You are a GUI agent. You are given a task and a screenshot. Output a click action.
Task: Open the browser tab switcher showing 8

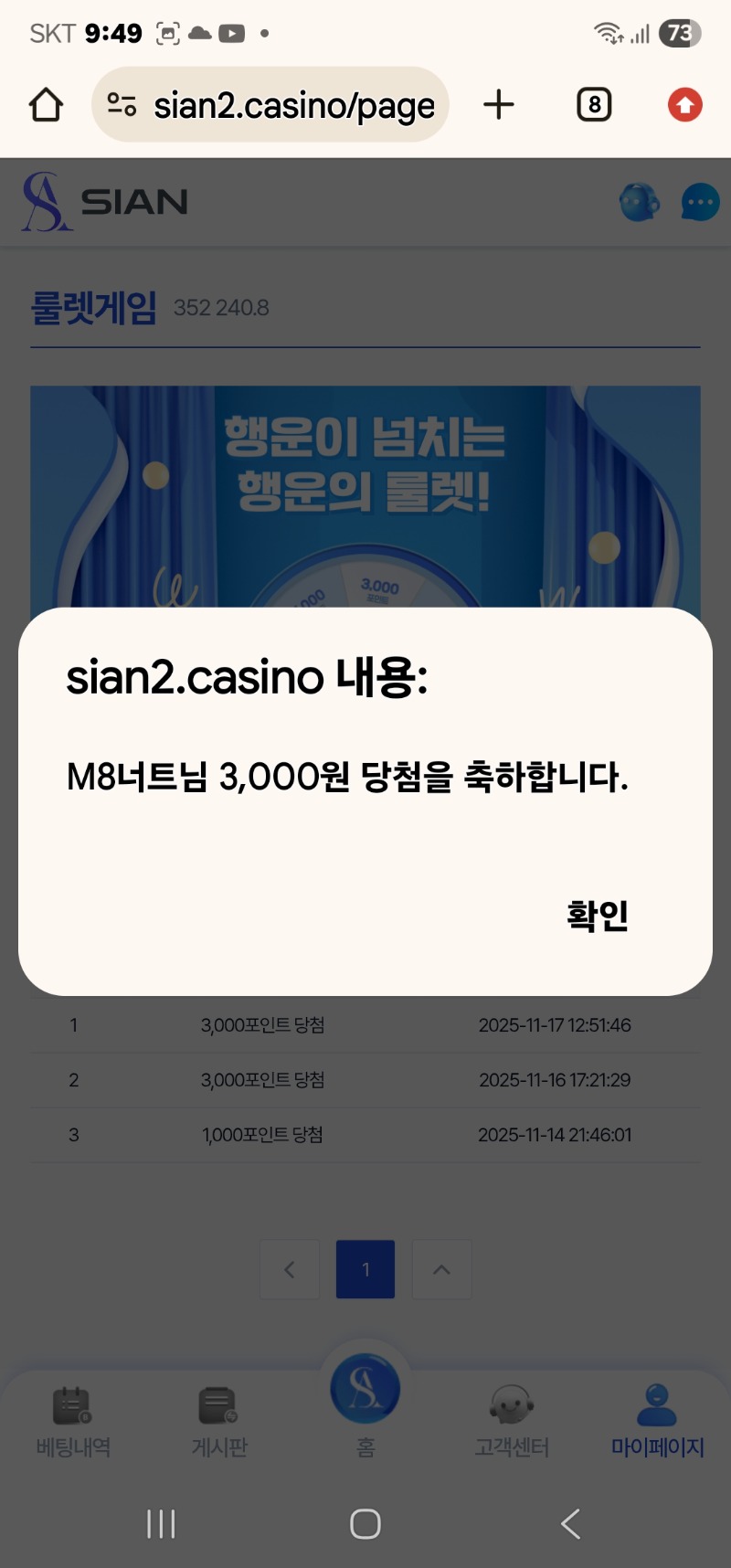(593, 104)
